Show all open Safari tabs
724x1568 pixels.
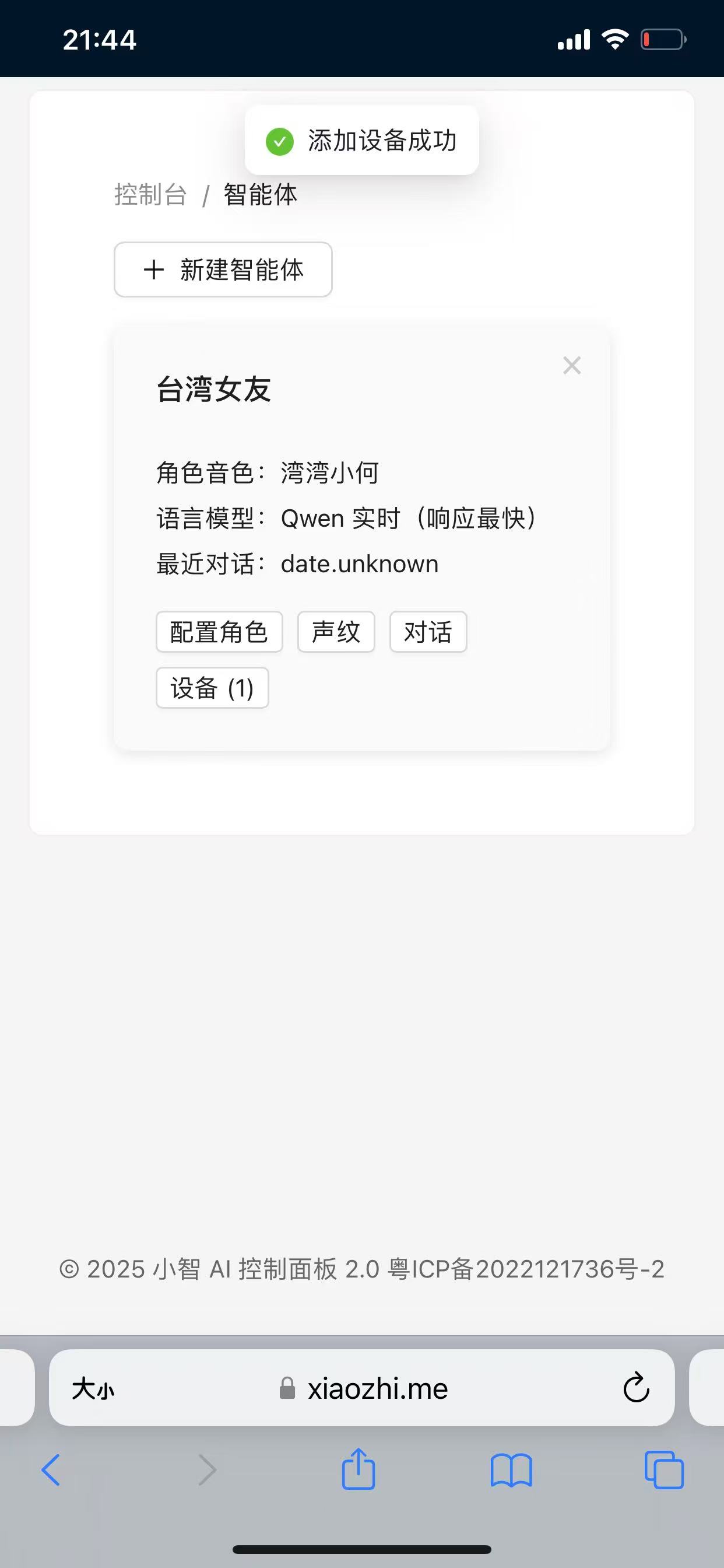pyautogui.click(x=664, y=1470)
